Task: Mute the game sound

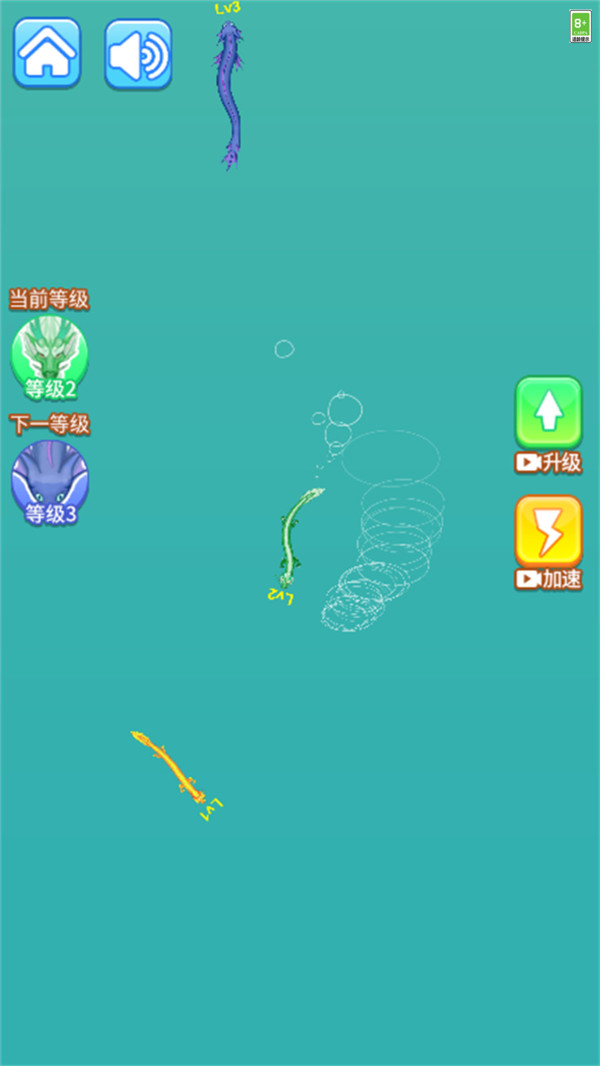Action: [138, 54]
